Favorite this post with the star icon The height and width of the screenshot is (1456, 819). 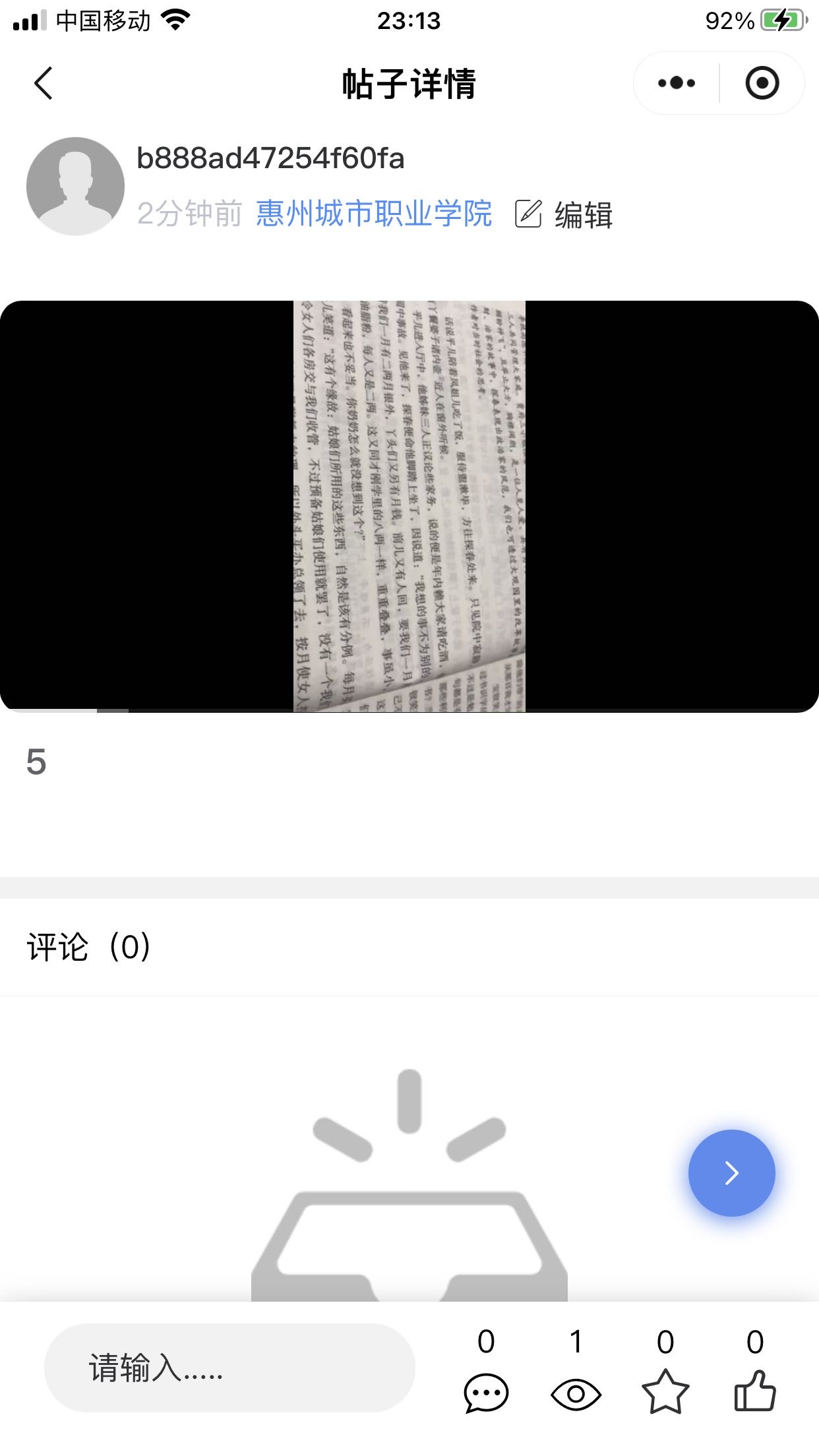tap(665, 1393)
